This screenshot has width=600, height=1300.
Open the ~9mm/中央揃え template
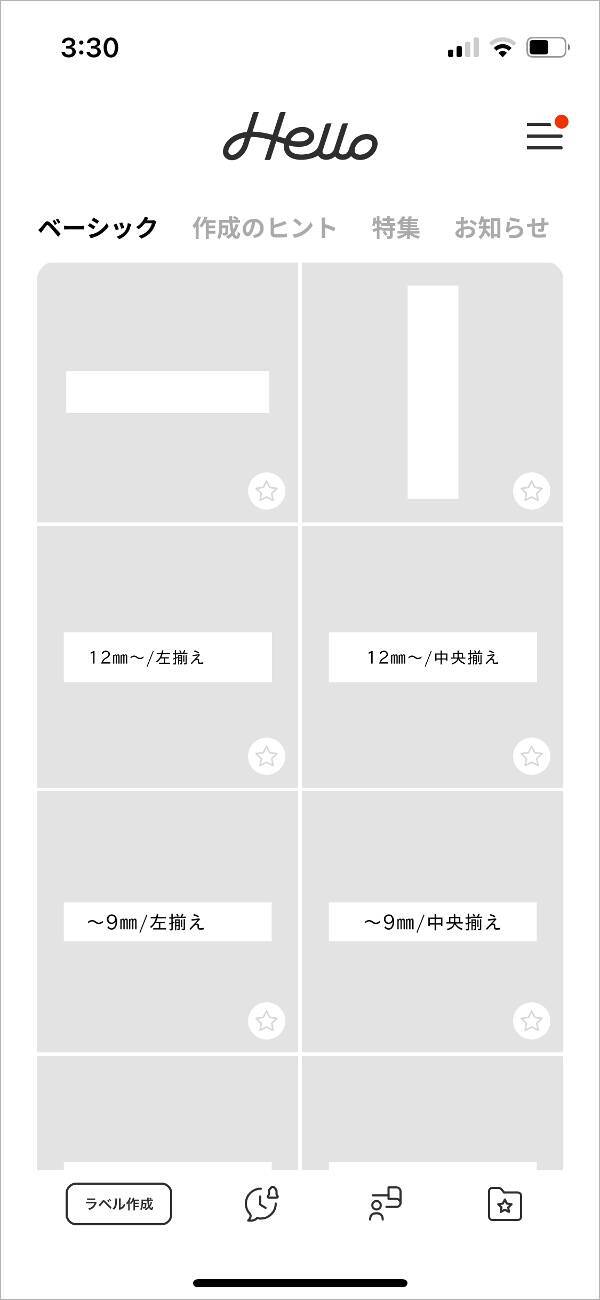pyautogui.click(x=432, y=921)
